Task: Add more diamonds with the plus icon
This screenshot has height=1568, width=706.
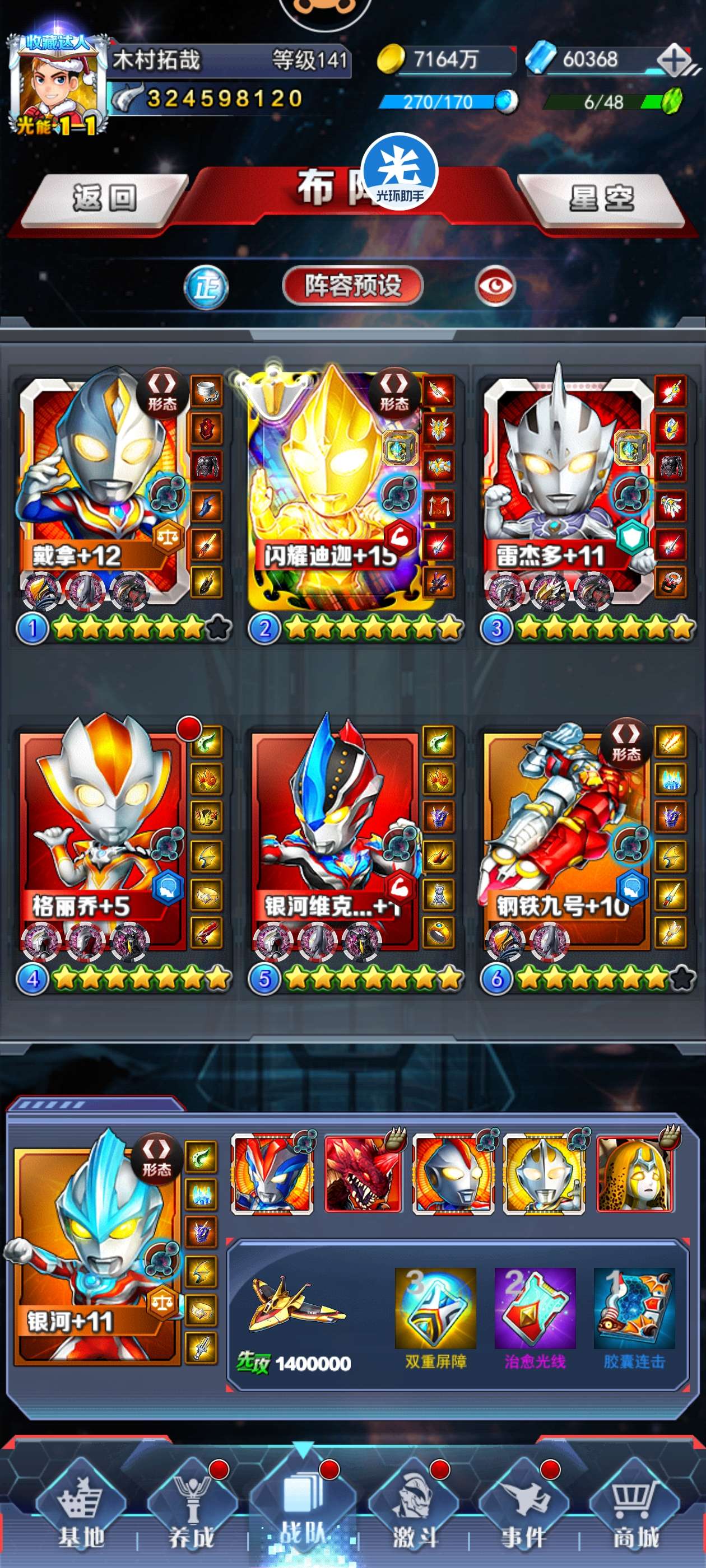Action: [x=674, y=60]
